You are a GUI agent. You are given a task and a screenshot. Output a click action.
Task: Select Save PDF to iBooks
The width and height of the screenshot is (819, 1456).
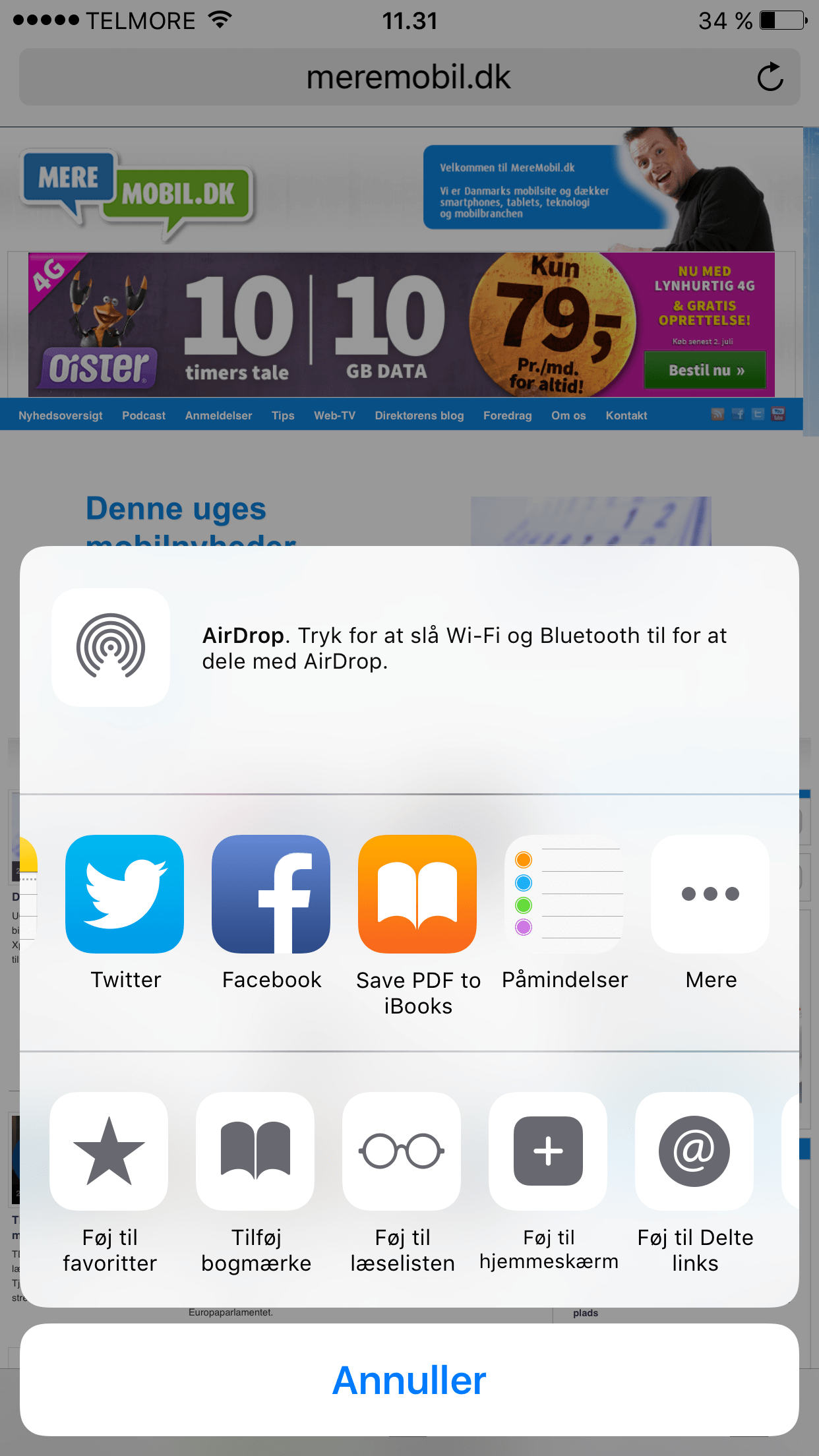pyautogui.click(x=417, y=894)
